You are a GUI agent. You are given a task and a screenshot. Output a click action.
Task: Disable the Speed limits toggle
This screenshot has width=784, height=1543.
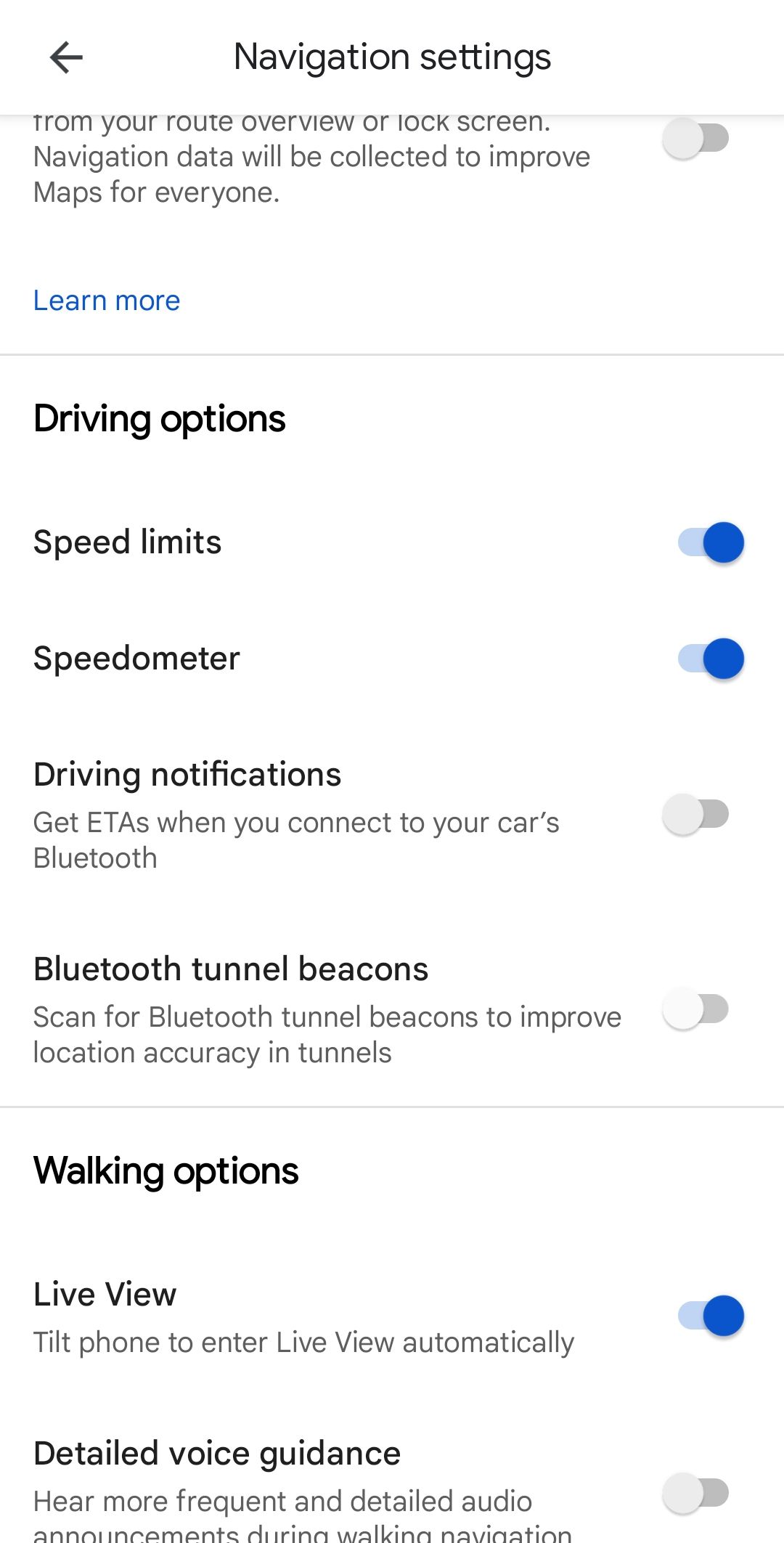(x=708, y=541)
